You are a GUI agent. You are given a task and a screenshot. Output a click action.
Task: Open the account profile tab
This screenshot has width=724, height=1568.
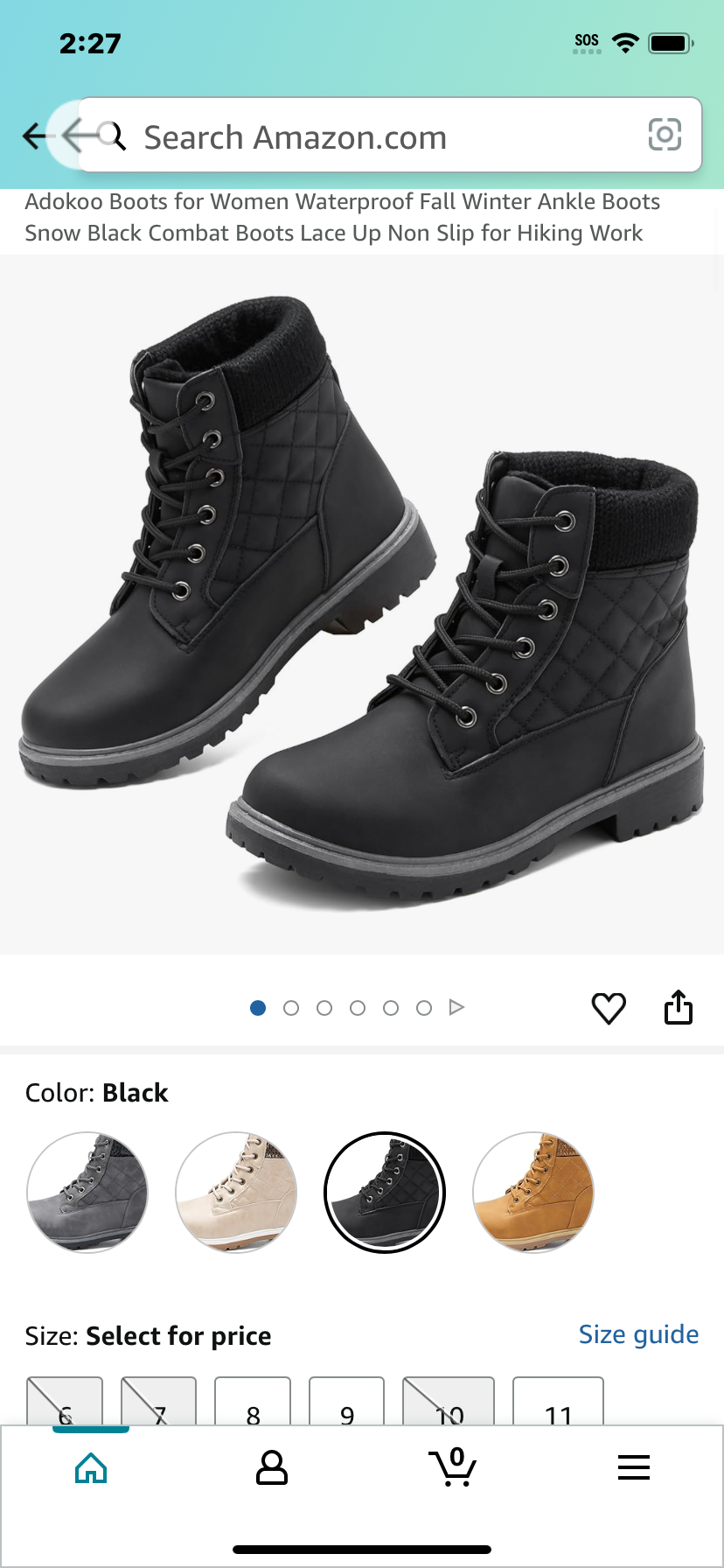272,1468
